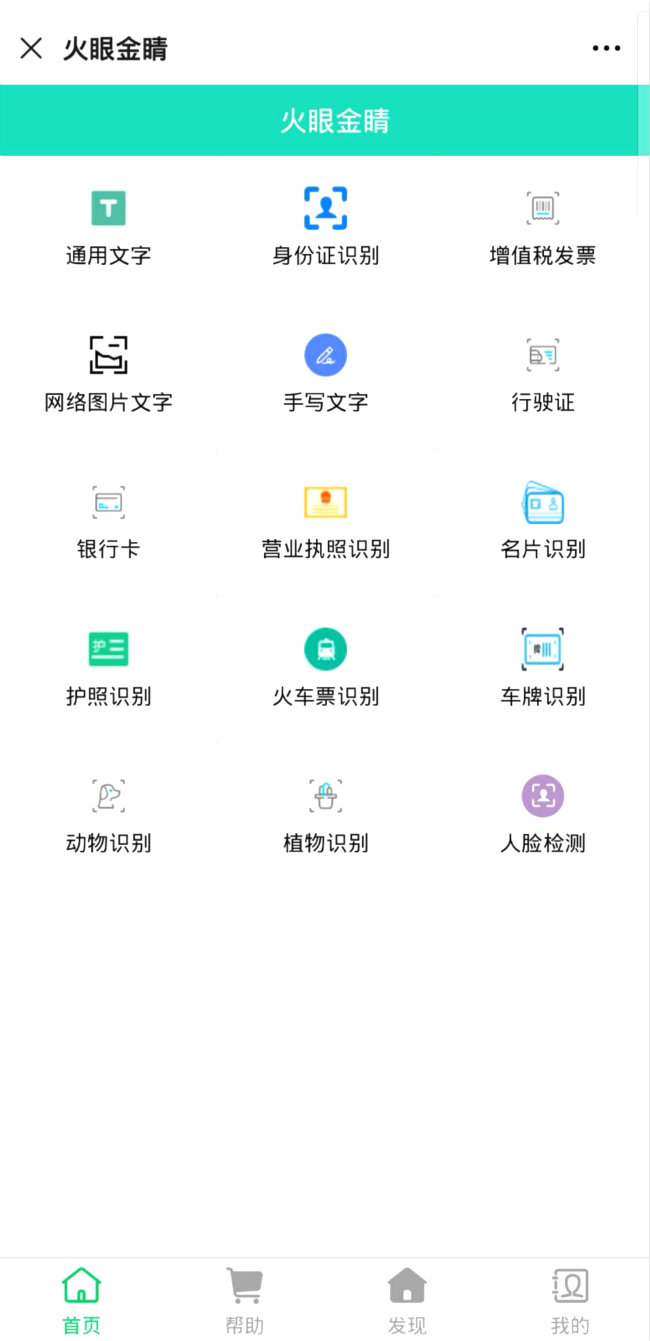Go to the 我的 tab
Image resolution: width=650 pixels, height=1341 pixels.
(x=570, y=1301)
